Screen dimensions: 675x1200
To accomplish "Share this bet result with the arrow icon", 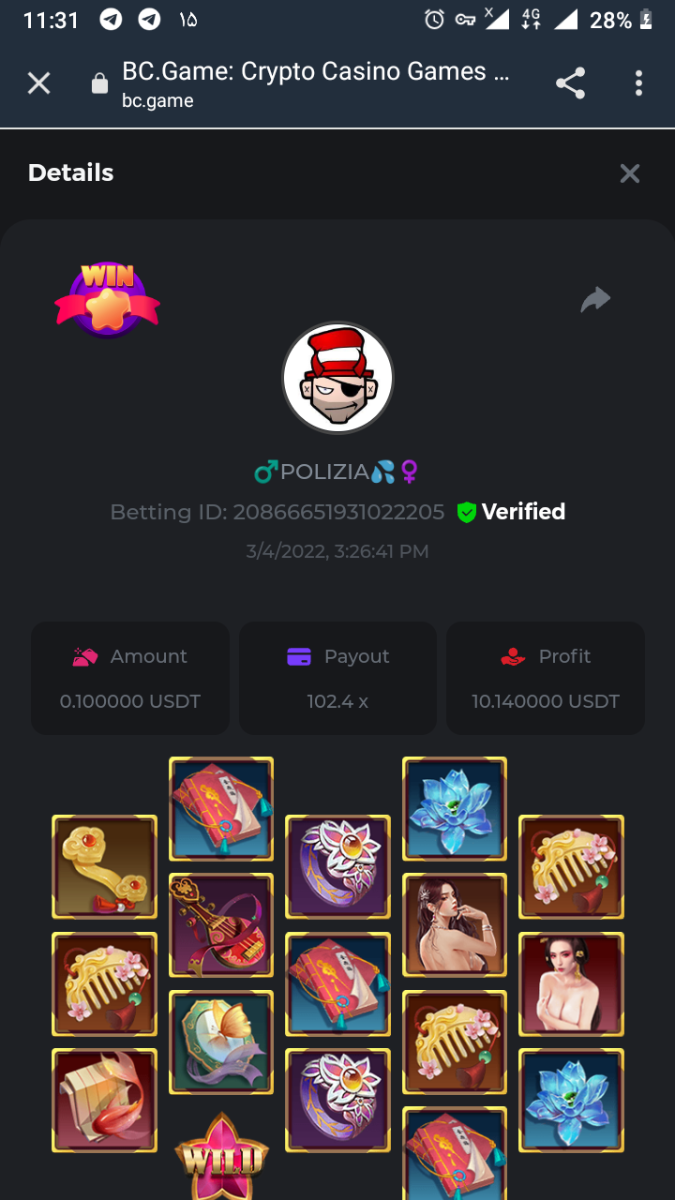I will (596, 299).
